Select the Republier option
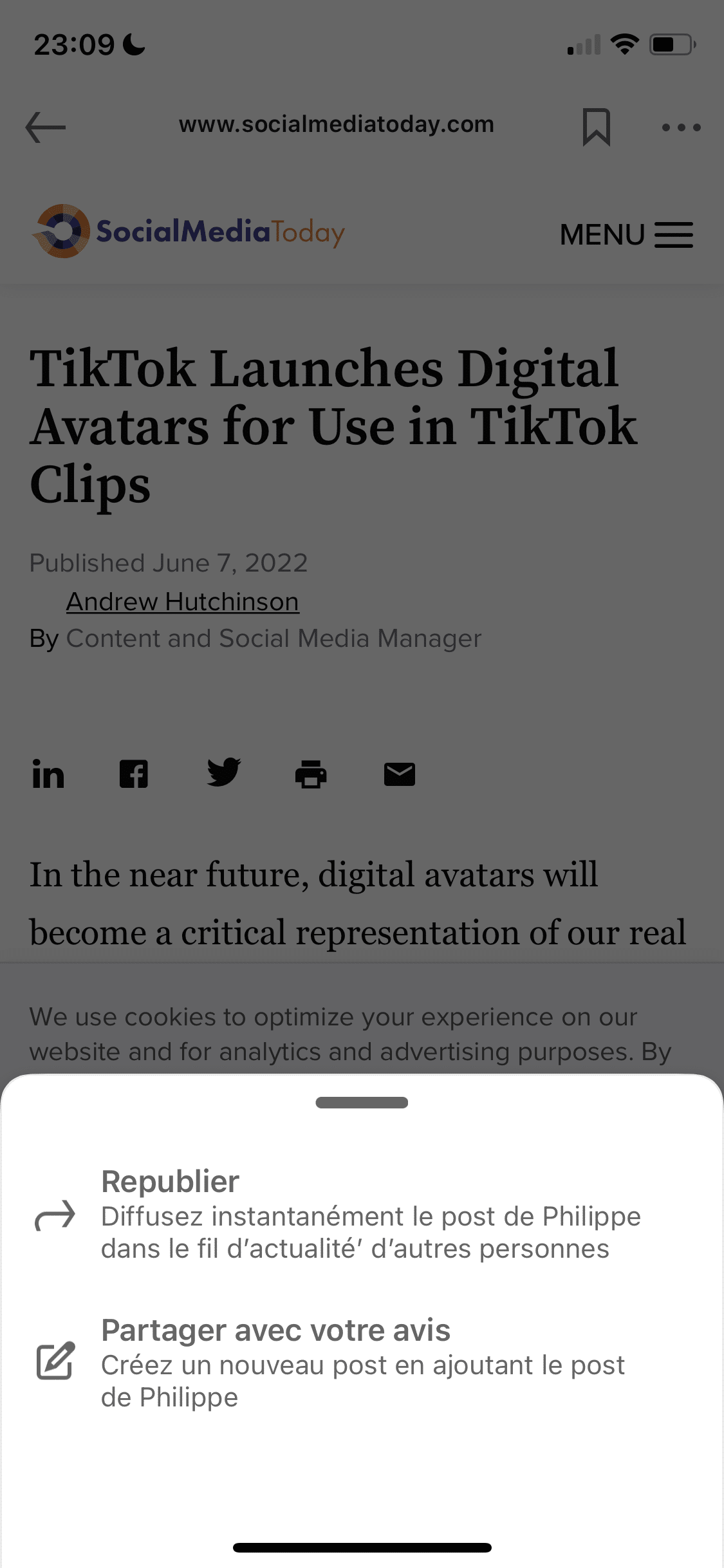Image resolution: width=724 pixels, height=1568 pixels. click(362, 1214)
